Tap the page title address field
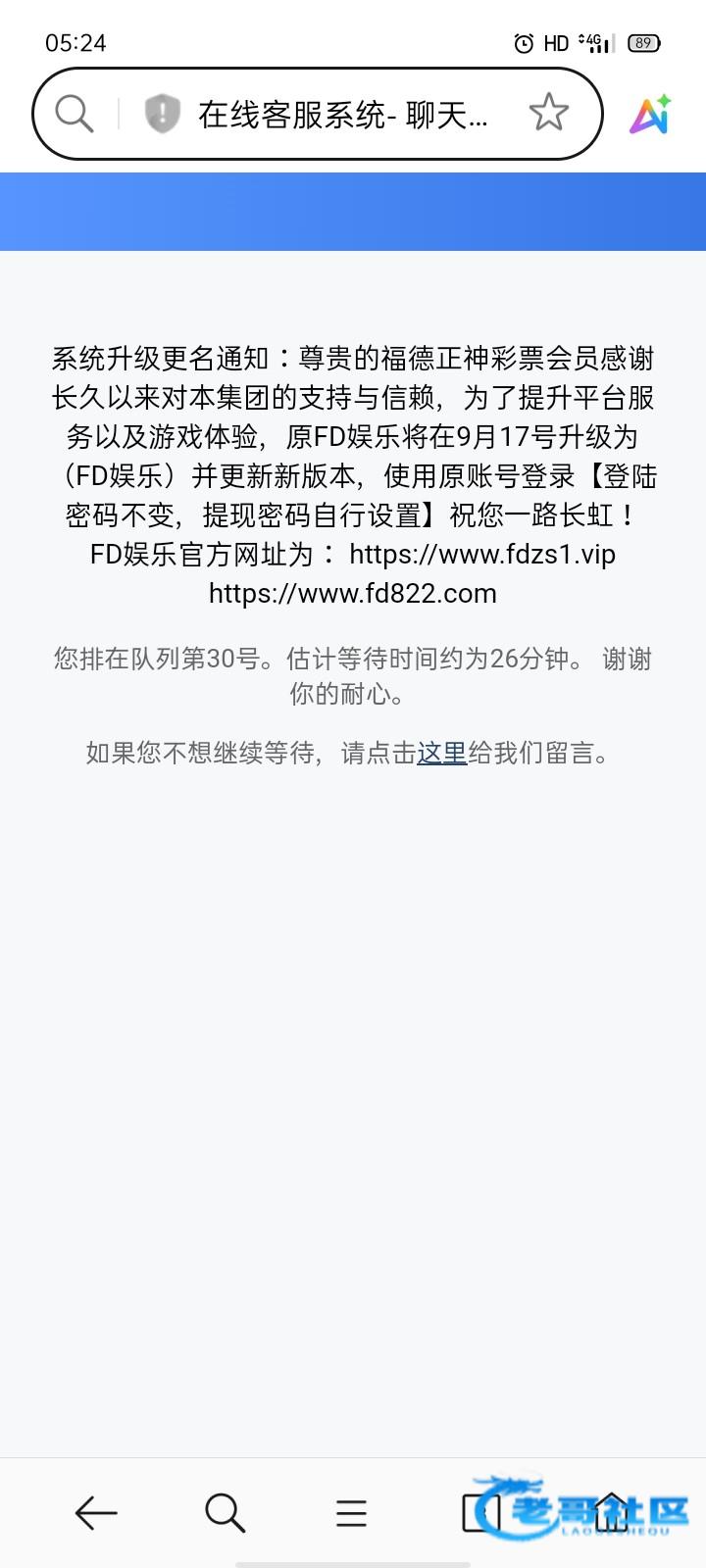 click(342, 115)
